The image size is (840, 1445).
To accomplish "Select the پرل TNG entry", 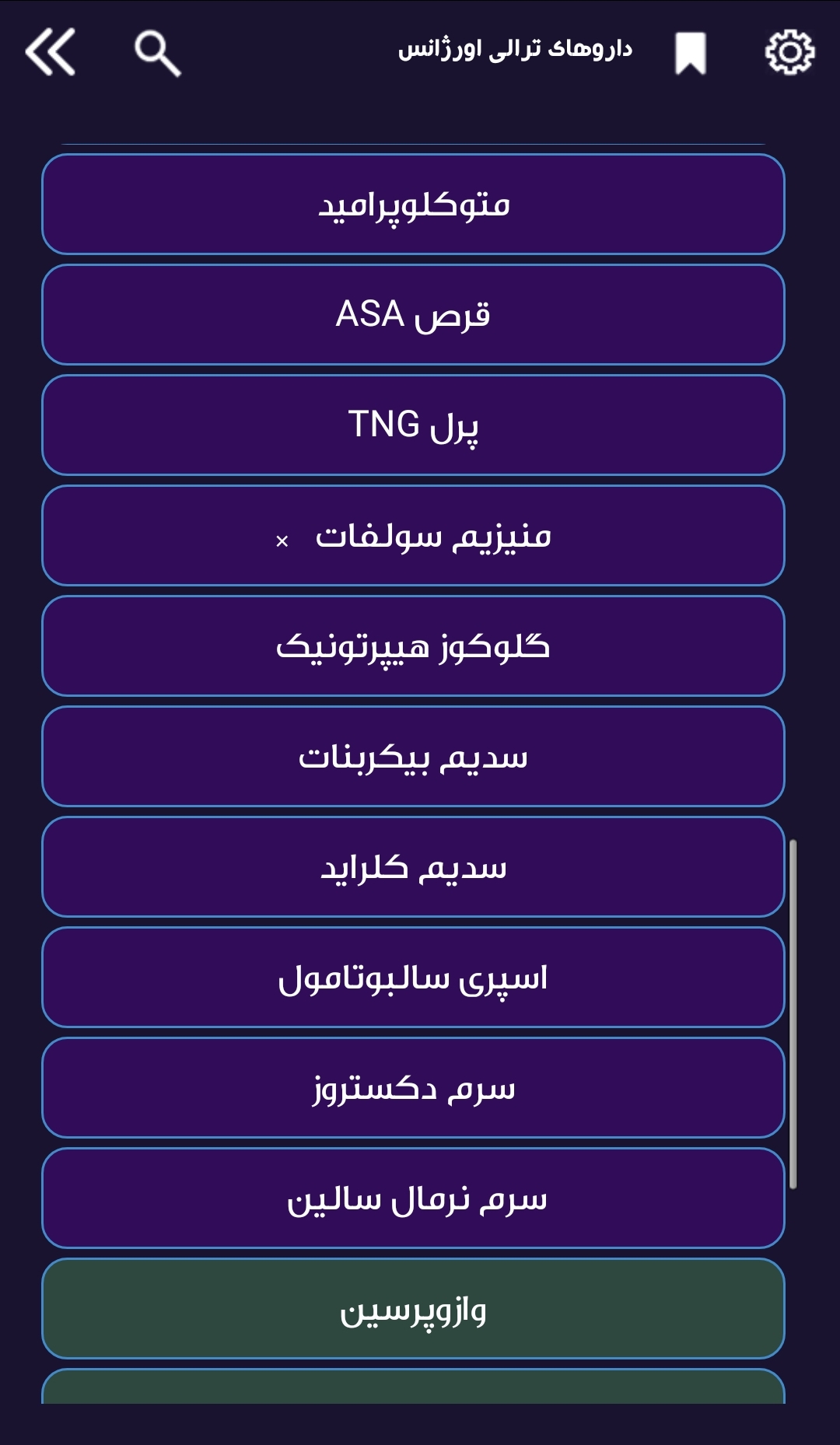I will tap(412, 425).
